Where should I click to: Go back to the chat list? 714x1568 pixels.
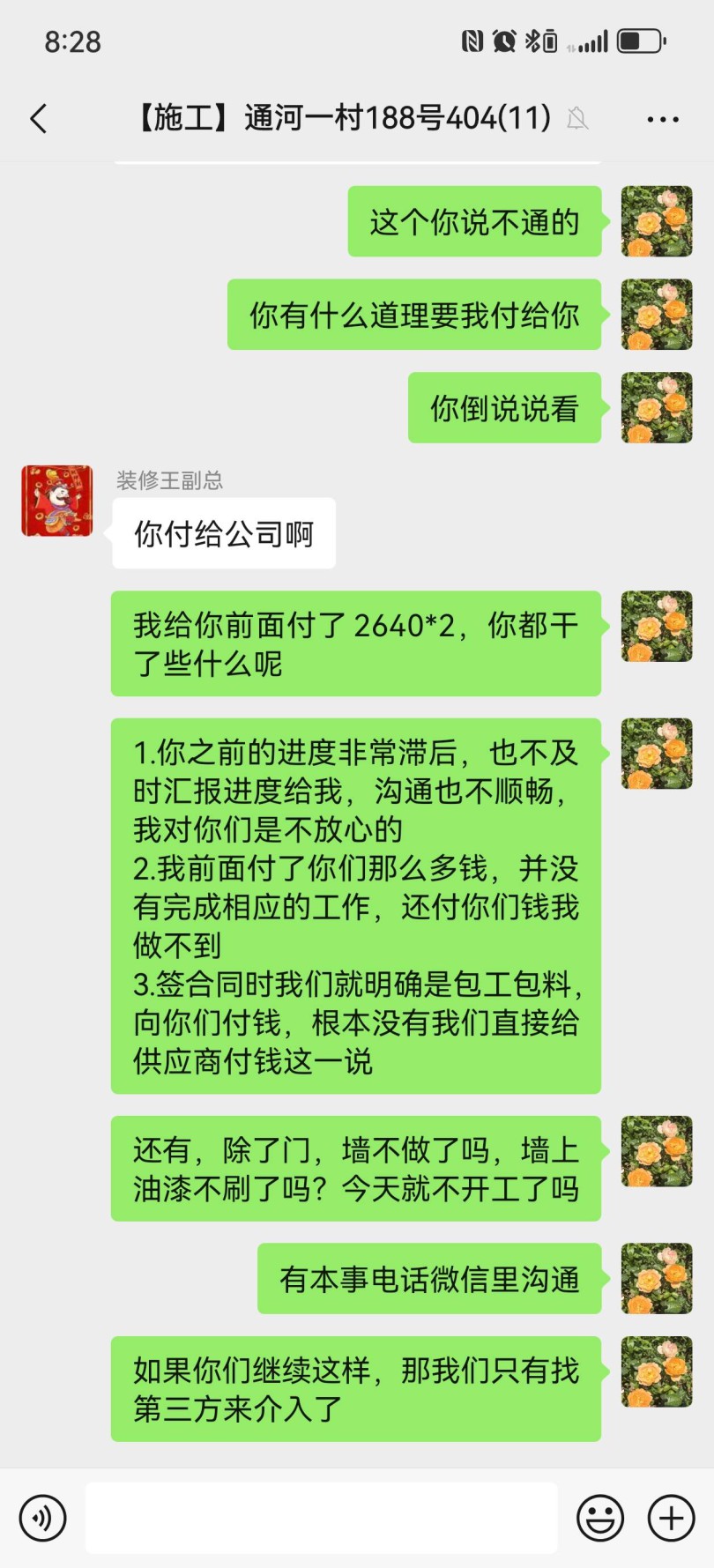[x=39, y=118]
